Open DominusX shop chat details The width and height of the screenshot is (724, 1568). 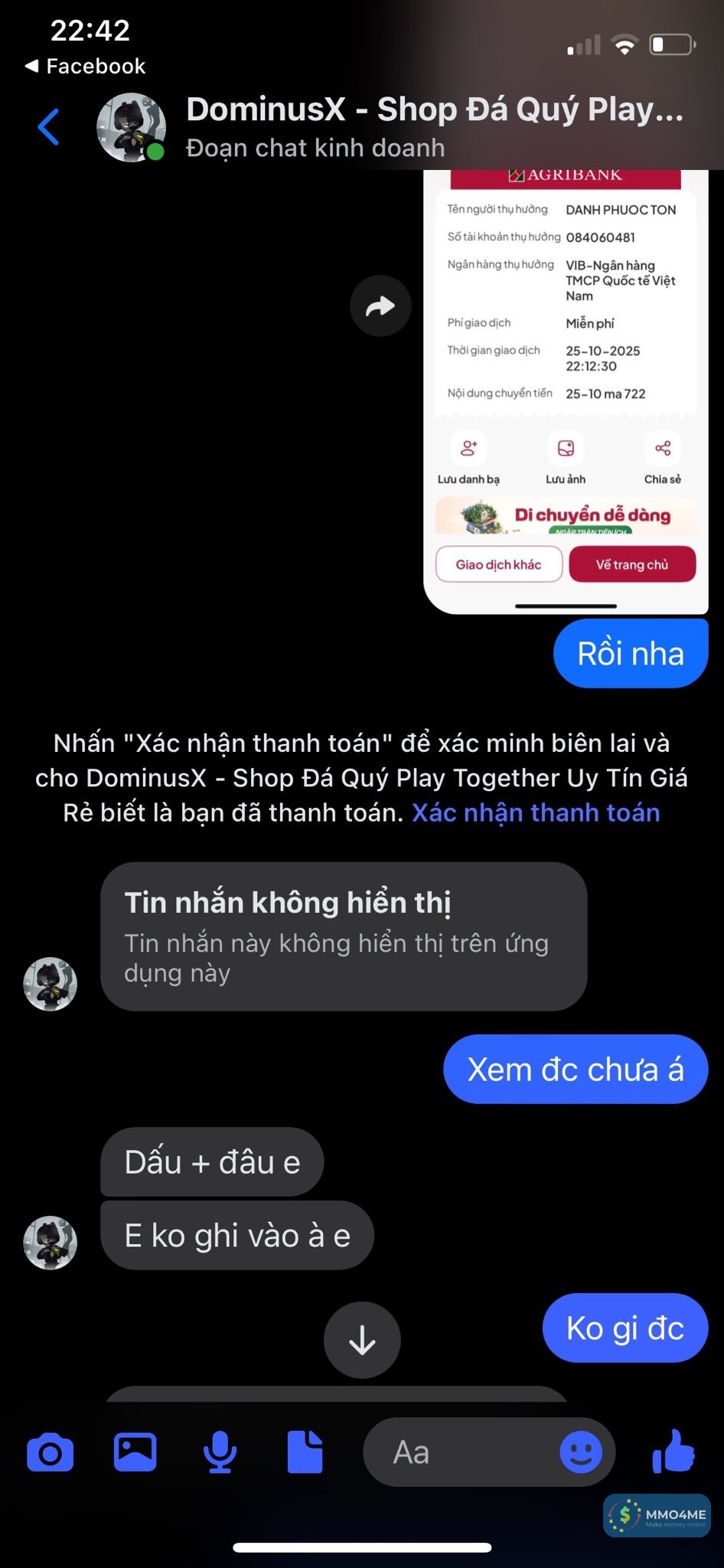(x=434, y=127)
